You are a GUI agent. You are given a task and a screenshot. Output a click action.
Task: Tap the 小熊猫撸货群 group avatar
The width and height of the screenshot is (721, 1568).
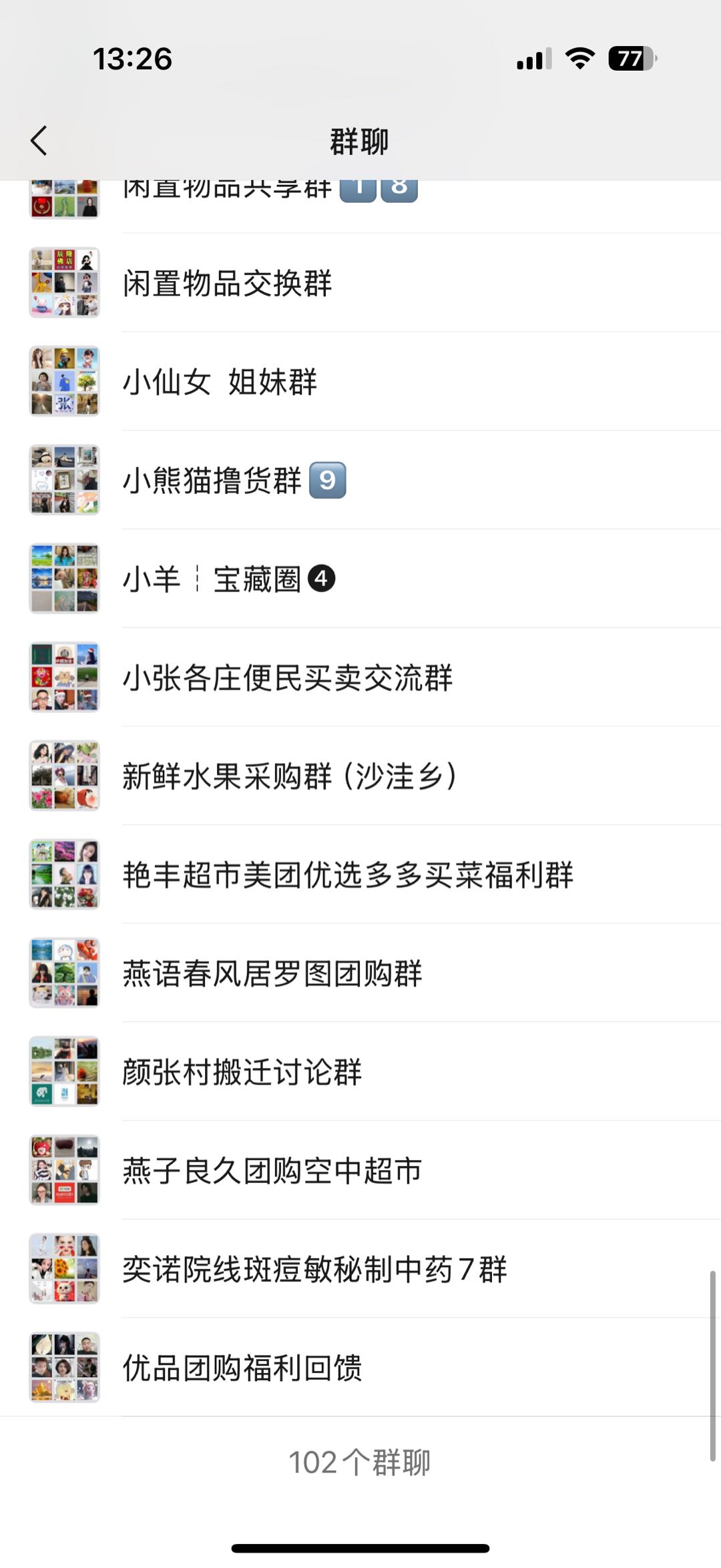tap(64, 481)
